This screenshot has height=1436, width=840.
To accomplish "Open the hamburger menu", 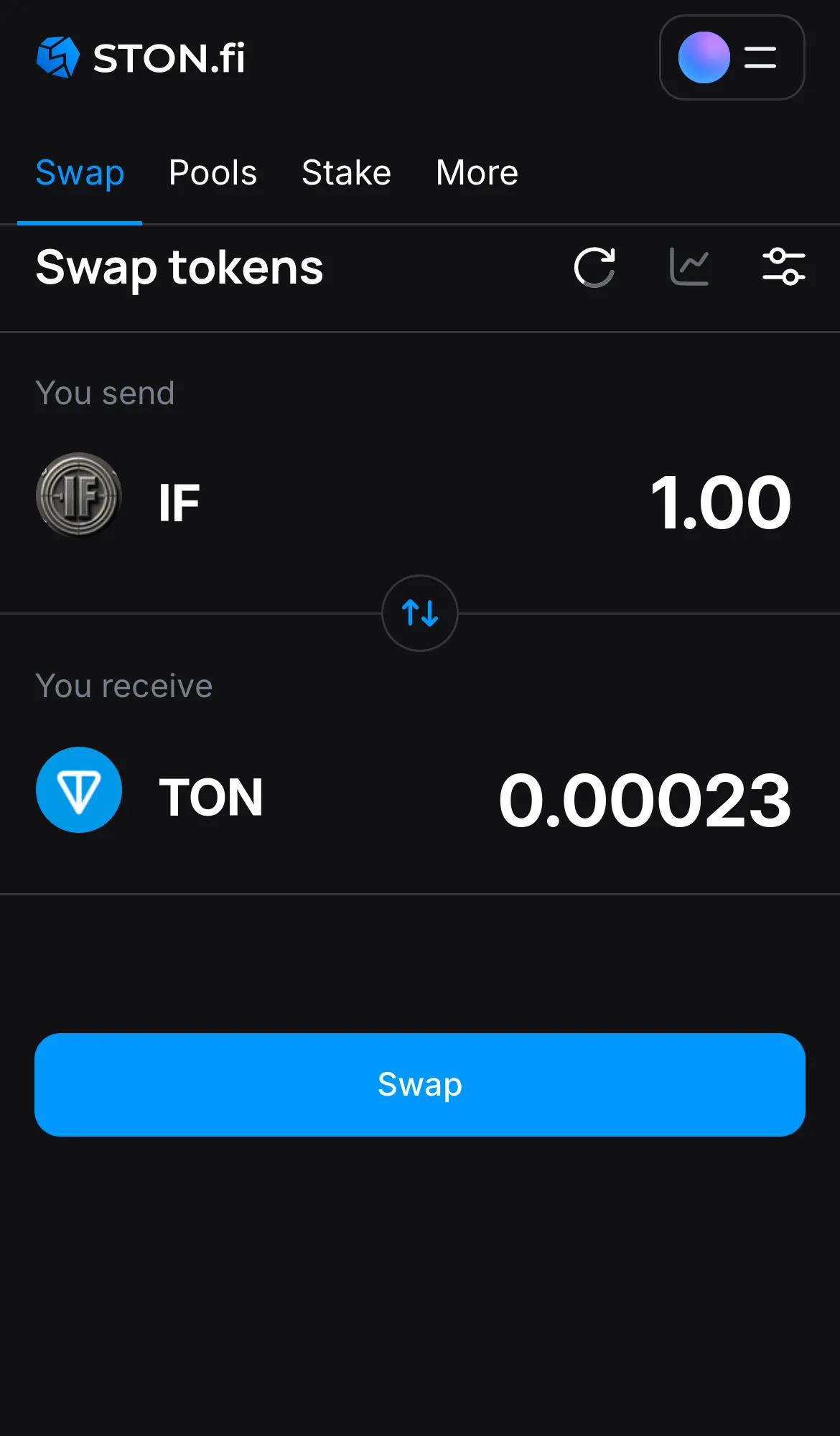I will click(x=759, y=57).
